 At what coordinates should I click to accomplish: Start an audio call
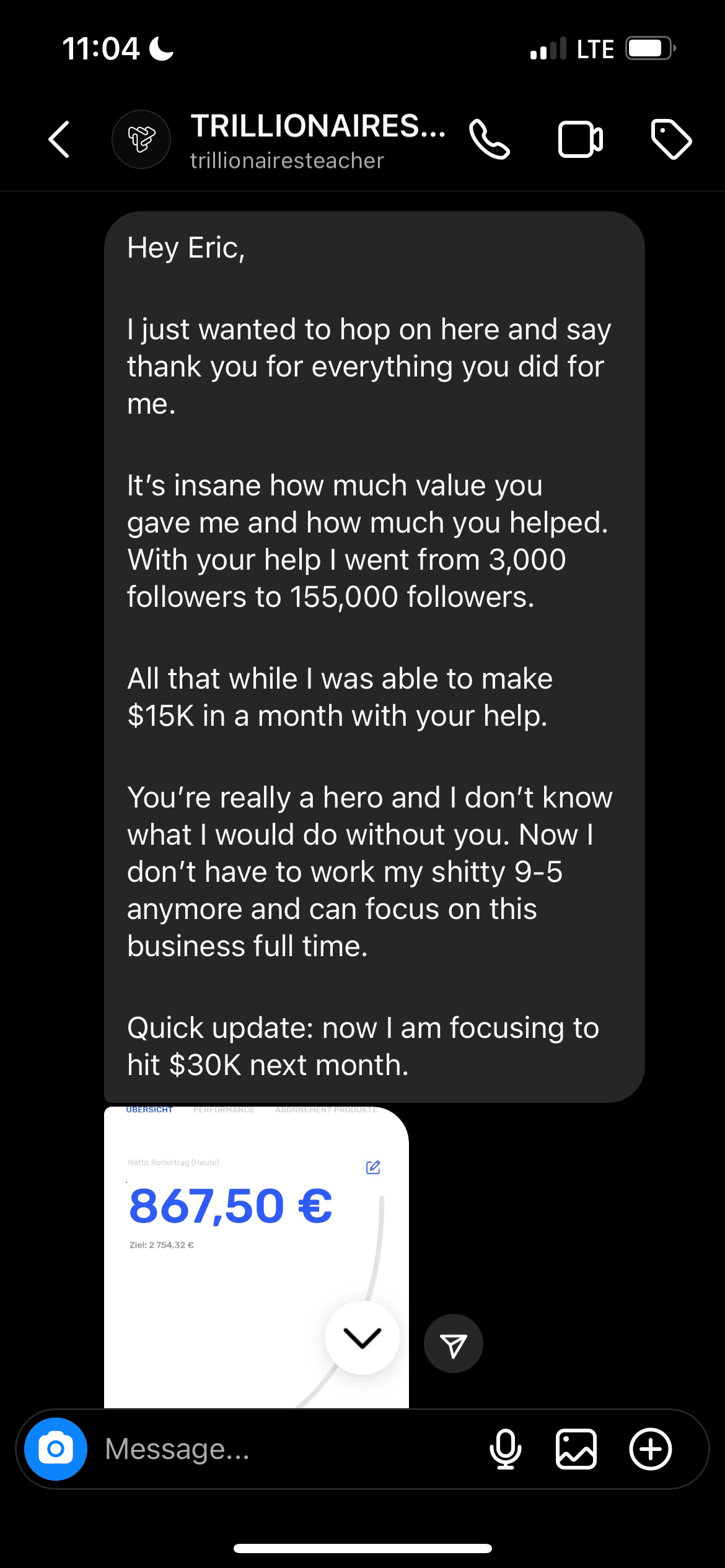(490, 139)
